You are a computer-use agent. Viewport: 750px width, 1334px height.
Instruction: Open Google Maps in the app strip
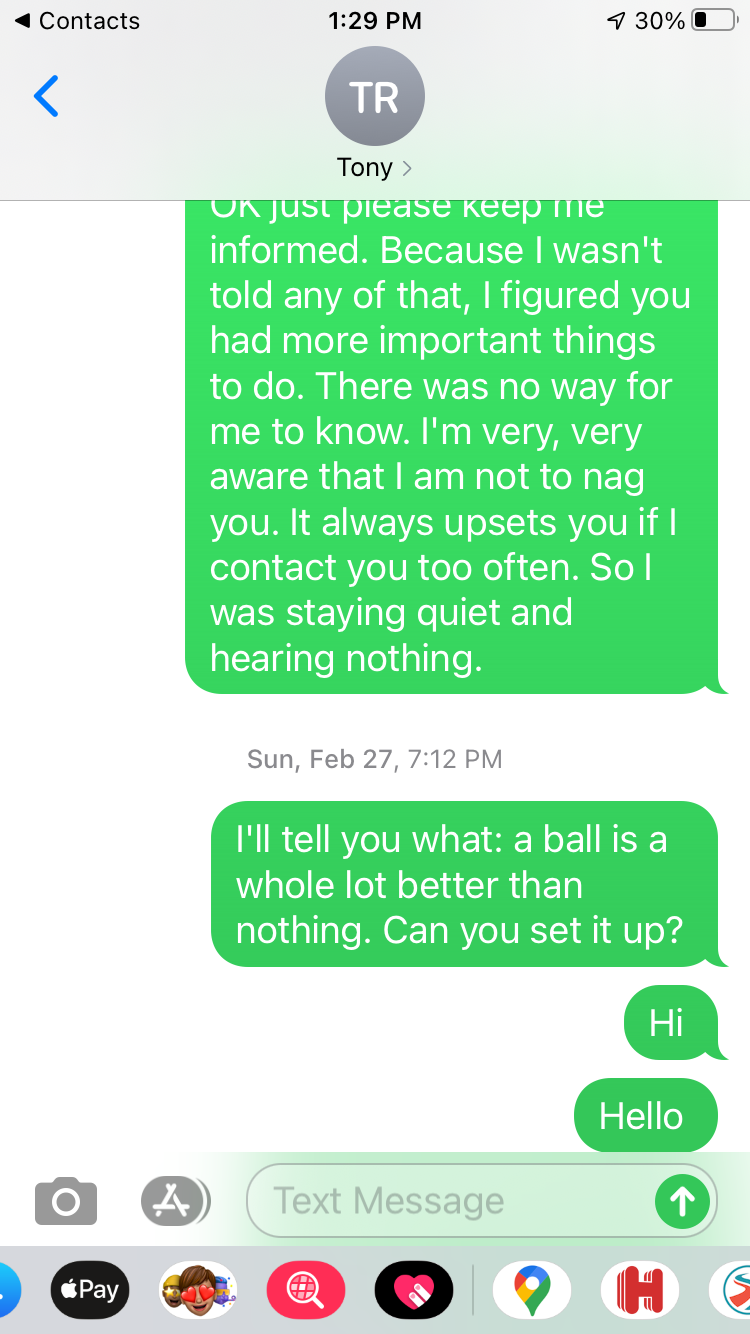tap(532, 1289)
